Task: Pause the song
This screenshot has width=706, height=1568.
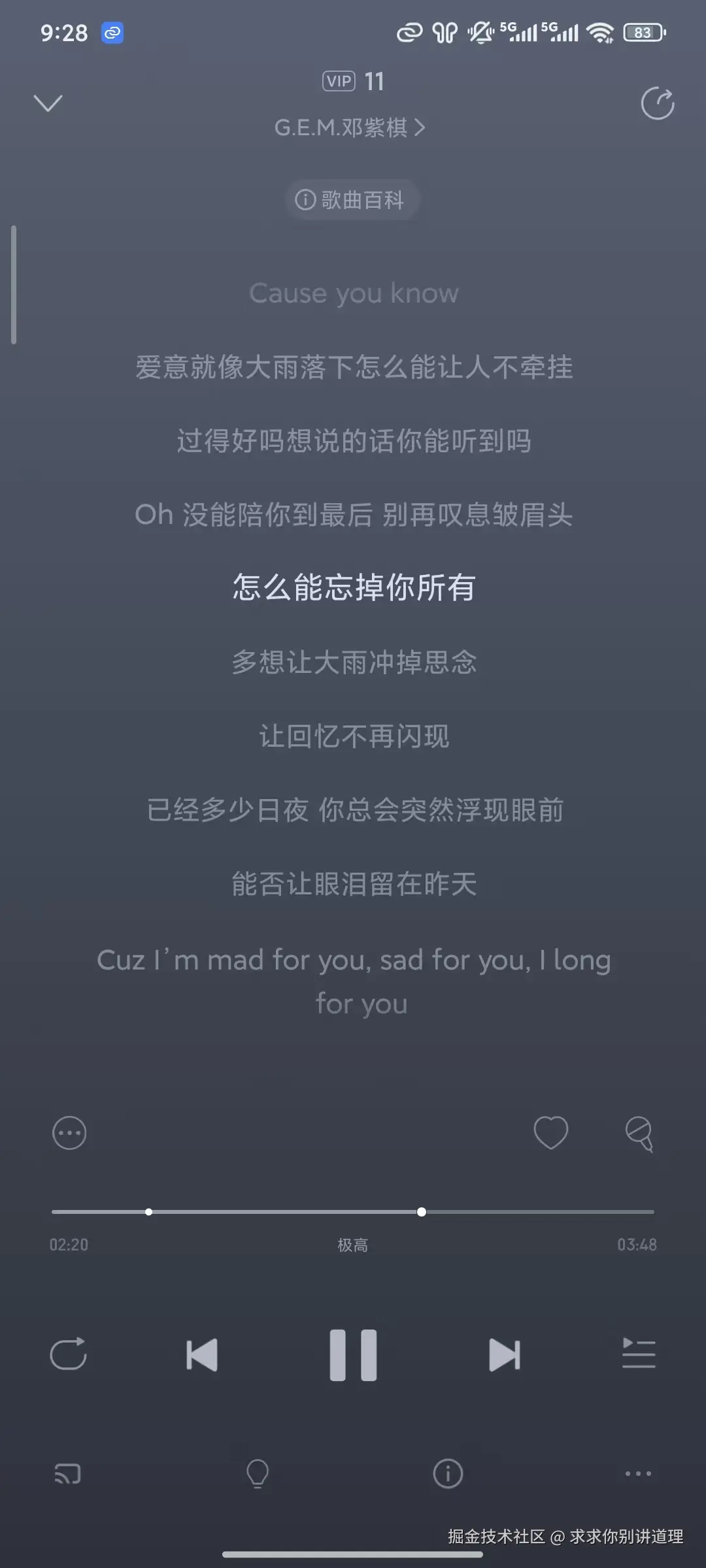Action: pyautogui.click(x=353, y=1354)
